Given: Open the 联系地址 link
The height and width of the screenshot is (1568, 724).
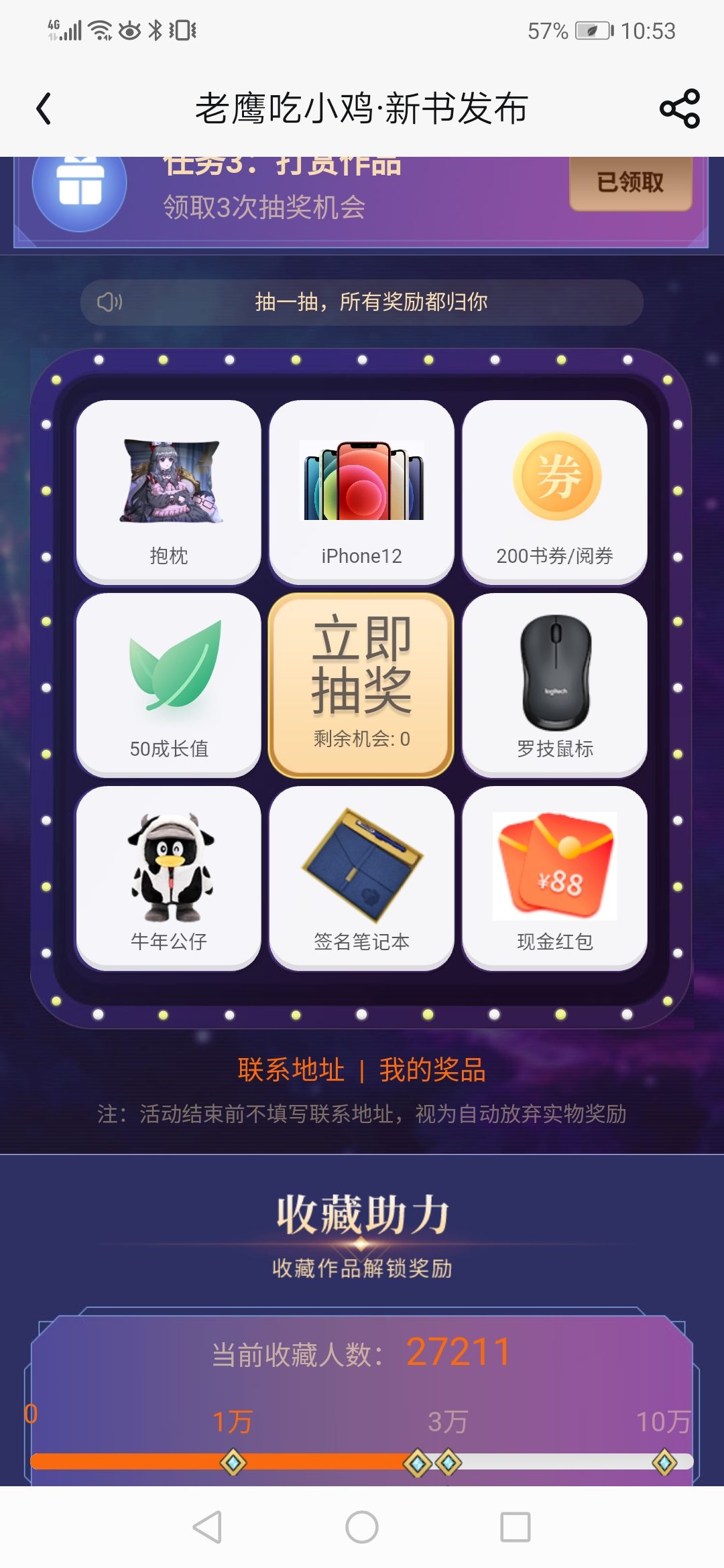Looking at the screenshot, I should [x=291, y=1069].
